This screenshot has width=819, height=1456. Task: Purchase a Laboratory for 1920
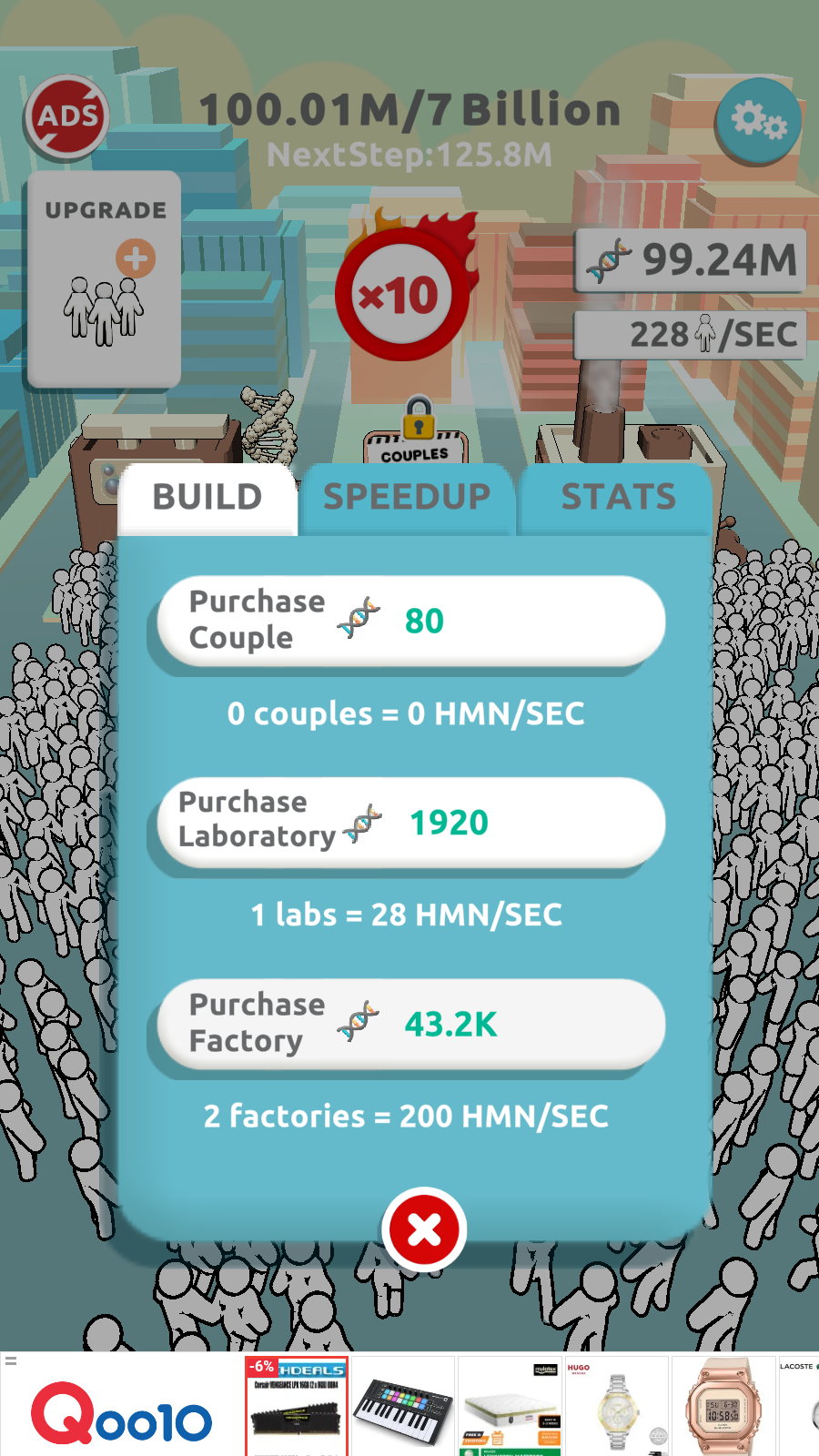(x=410, y=822)
